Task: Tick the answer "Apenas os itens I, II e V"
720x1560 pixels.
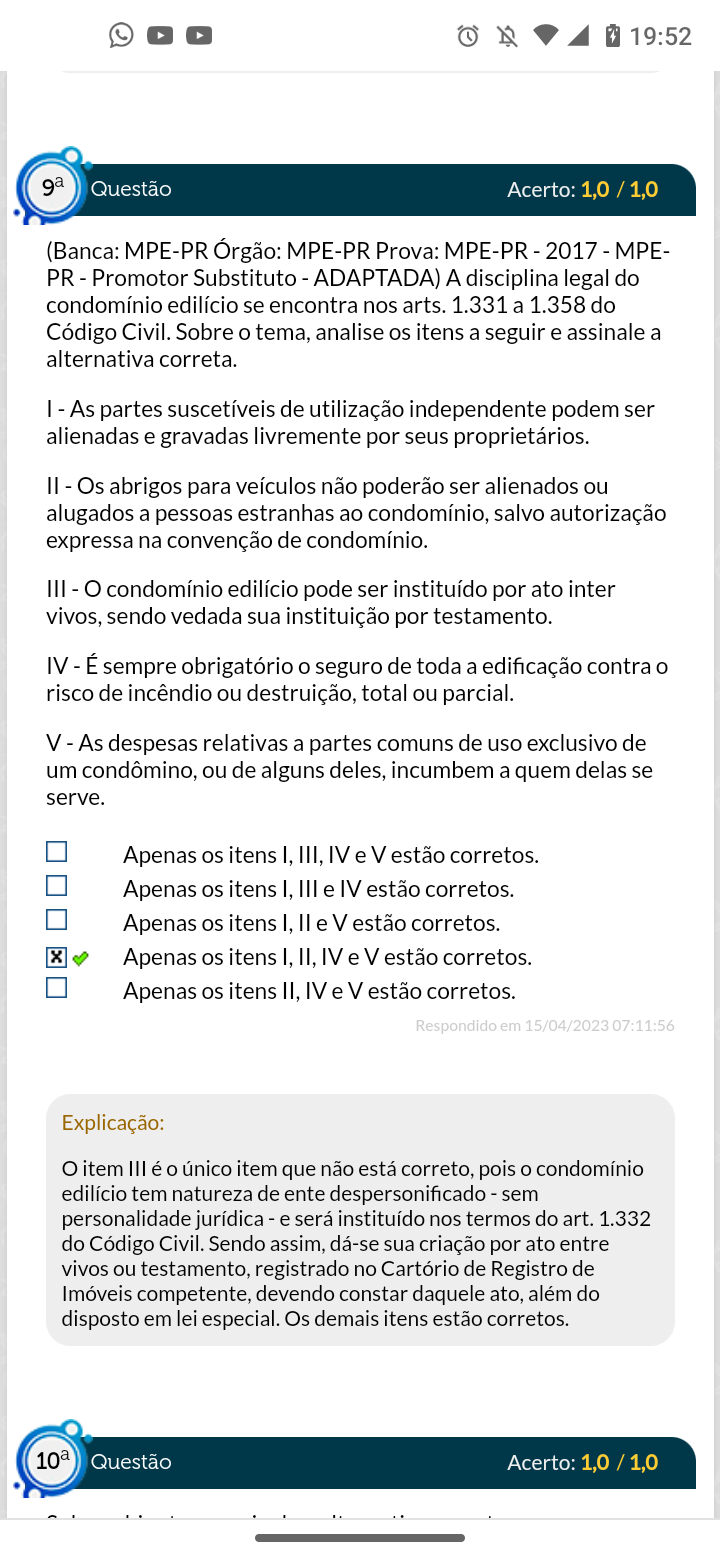Action: point(57,920)
